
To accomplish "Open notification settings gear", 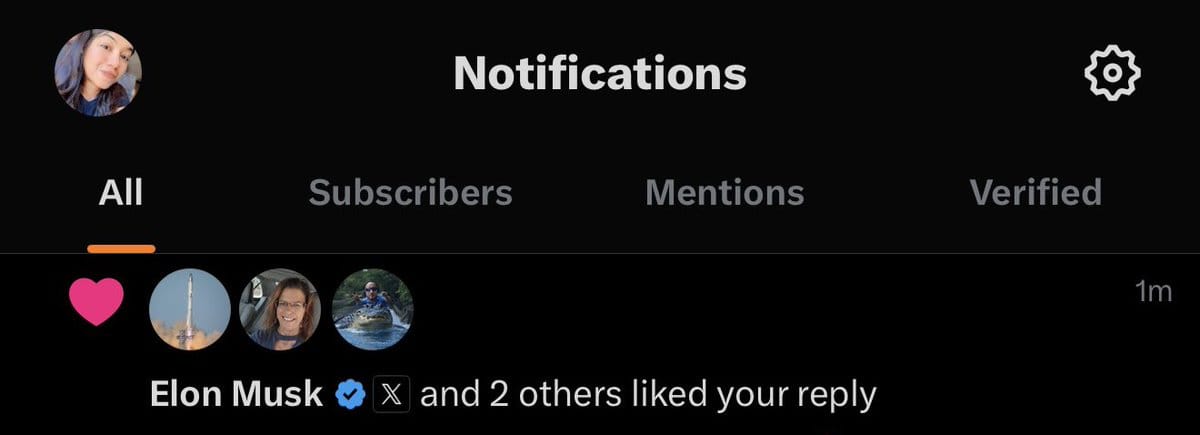I will click(1113, 73).
